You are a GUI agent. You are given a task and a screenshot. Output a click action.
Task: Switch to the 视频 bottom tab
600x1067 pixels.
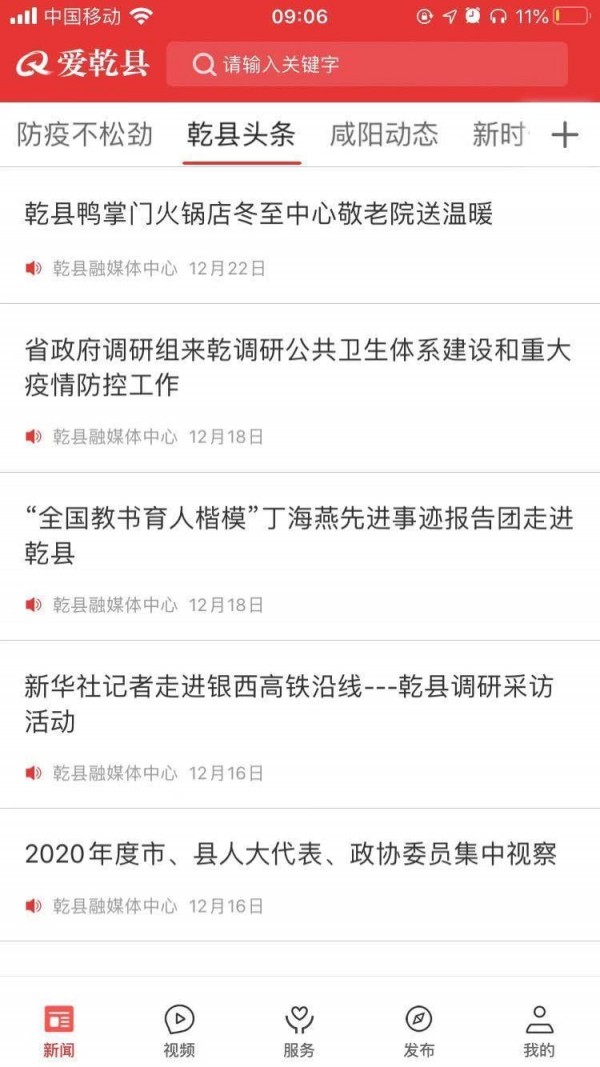(x=179, y=1031)
